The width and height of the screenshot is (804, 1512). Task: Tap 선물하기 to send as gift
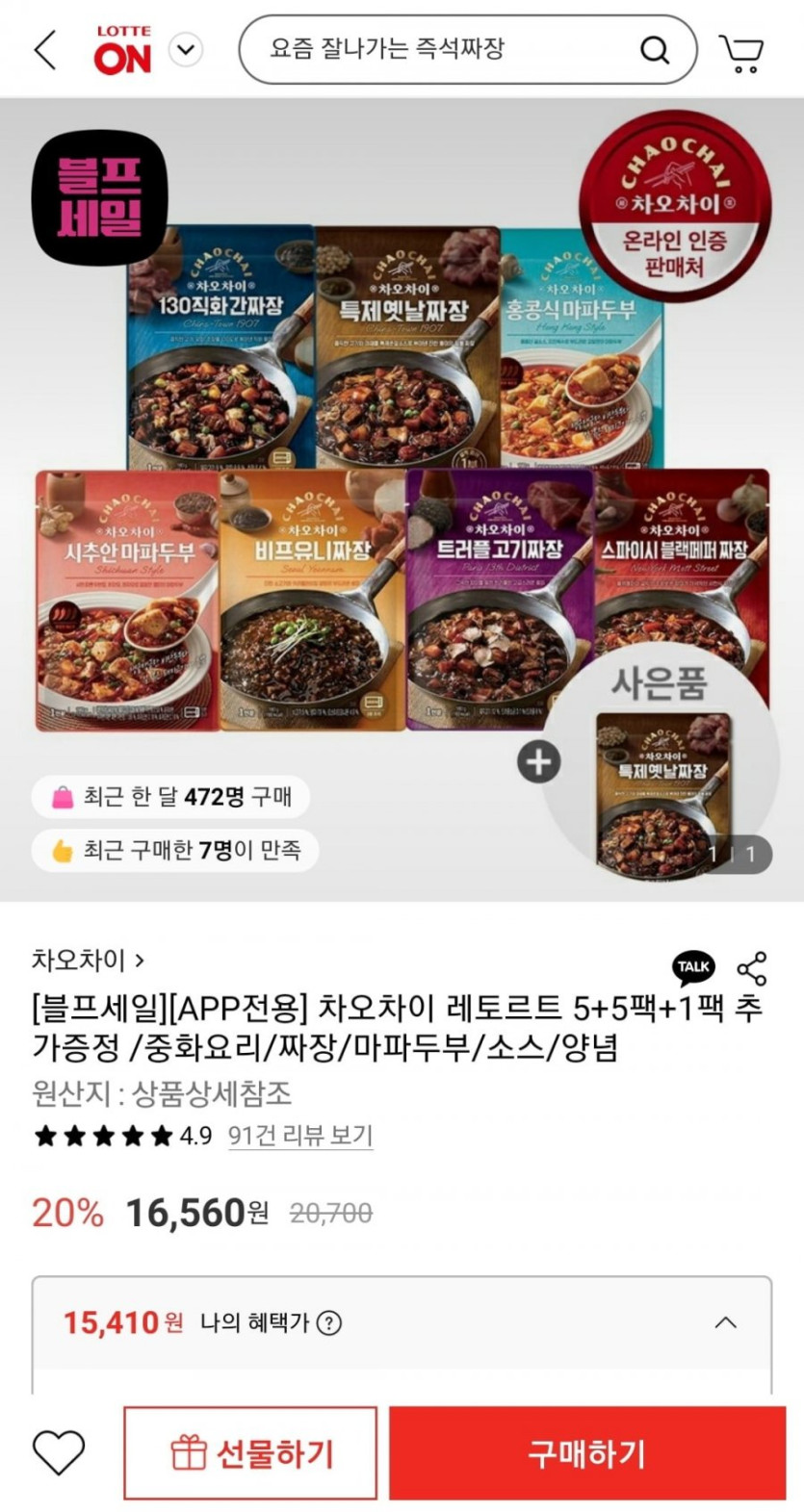pos(250,1452)
